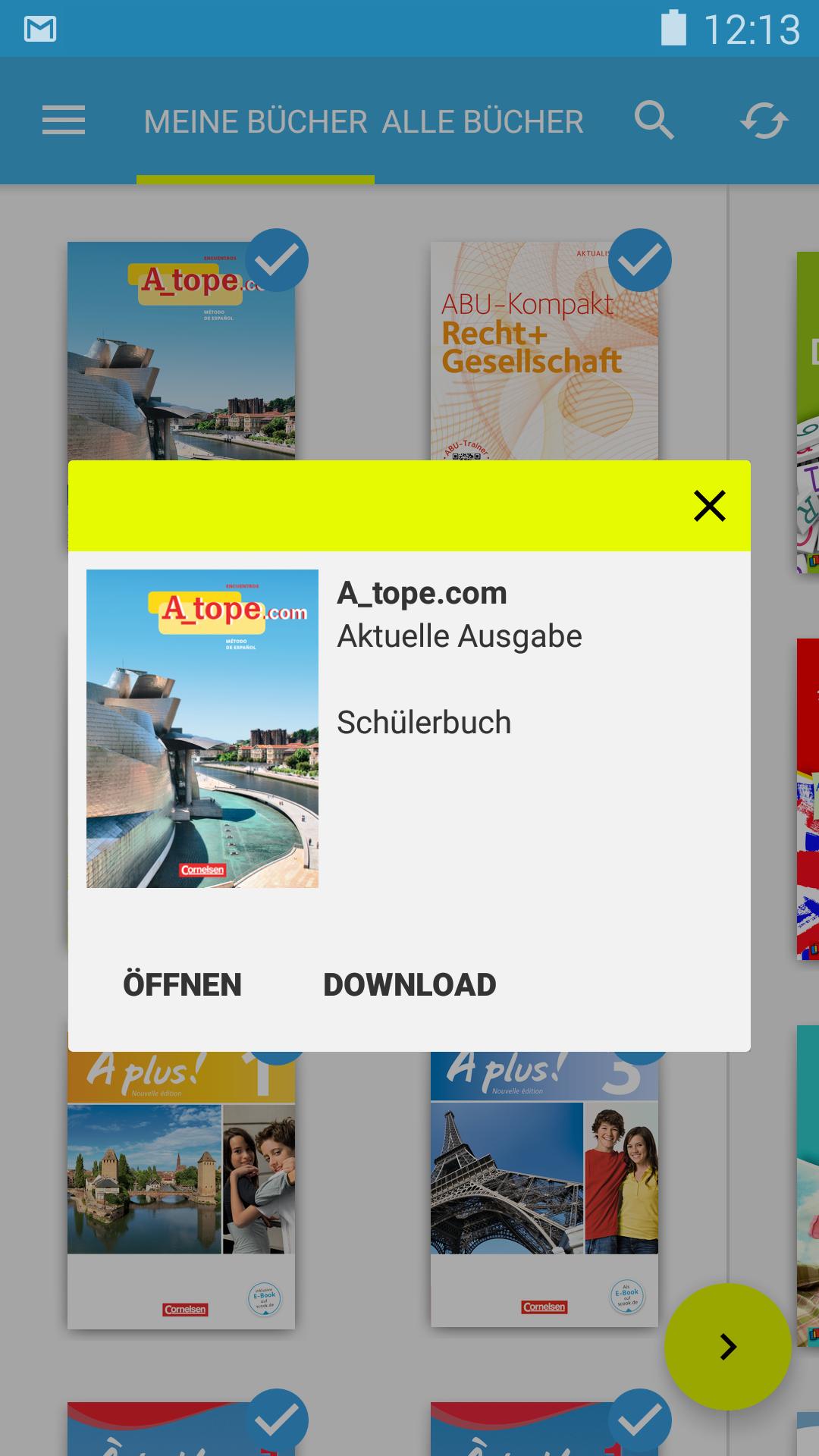Sync the book library
This screenshot has width=819, height=1456.
[x=764, y=121]
